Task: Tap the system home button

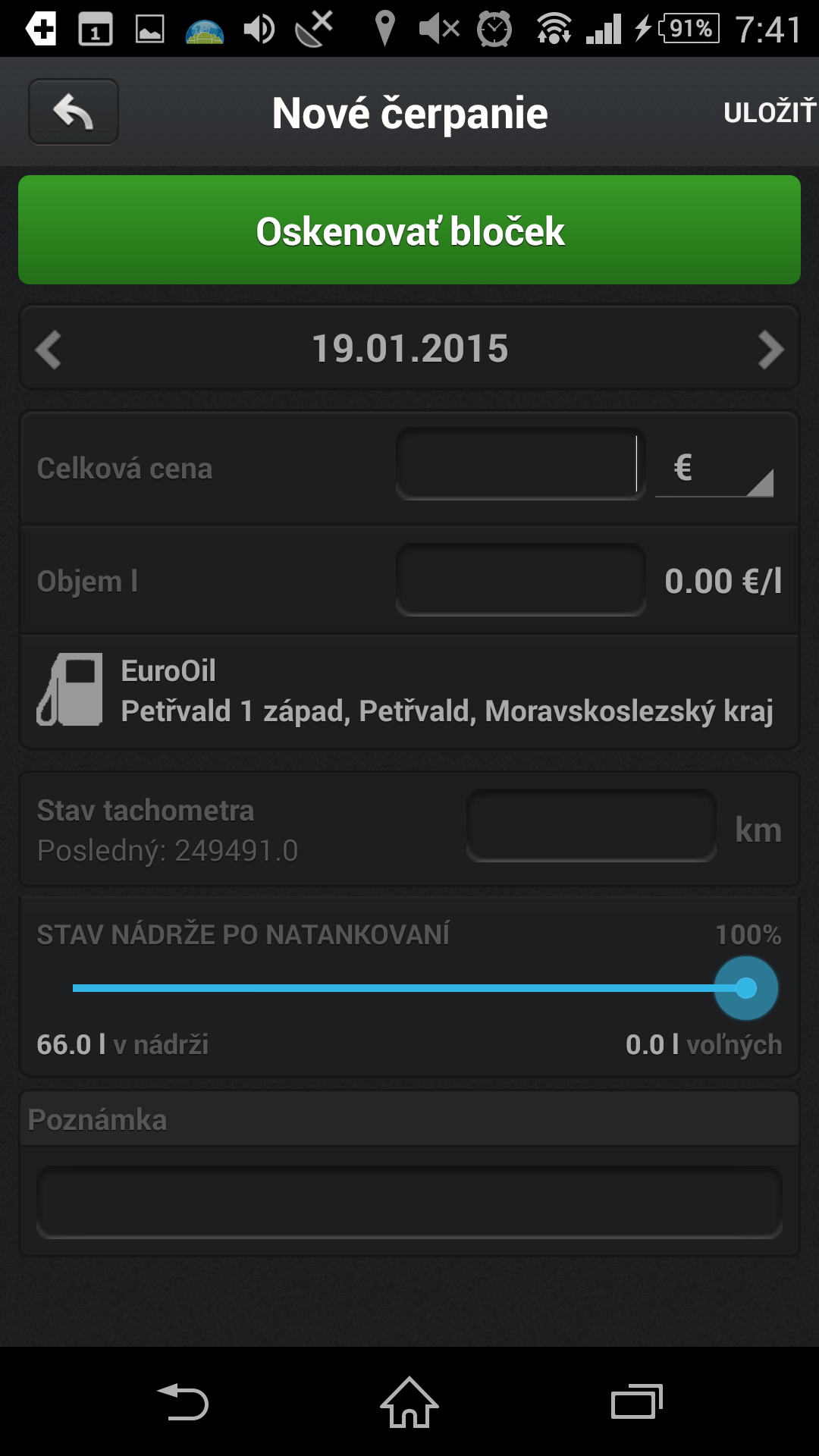Action: point(409,1402)
